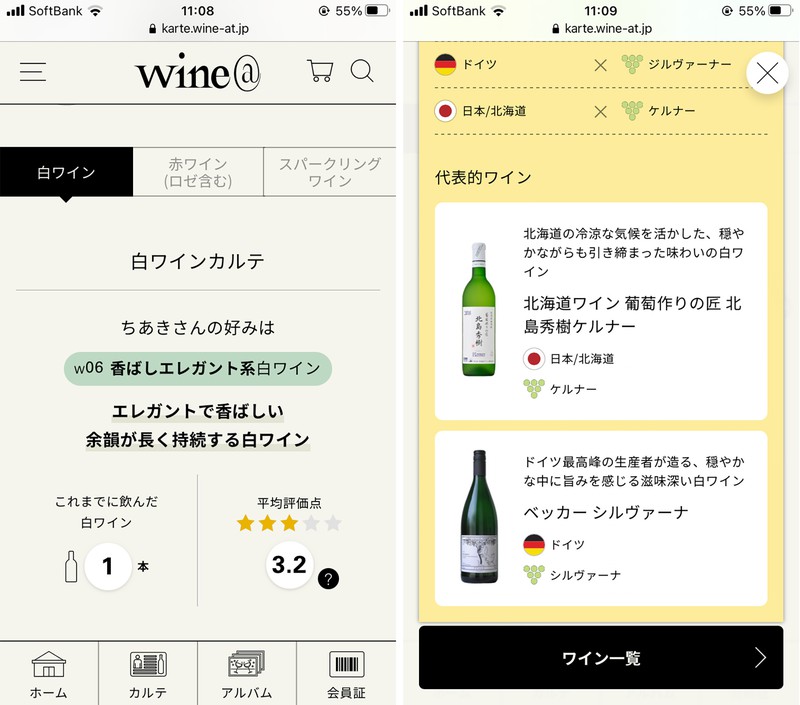Select the 白ワイン tab
Viewport: 800px width, 705px height.
[66, 172]
